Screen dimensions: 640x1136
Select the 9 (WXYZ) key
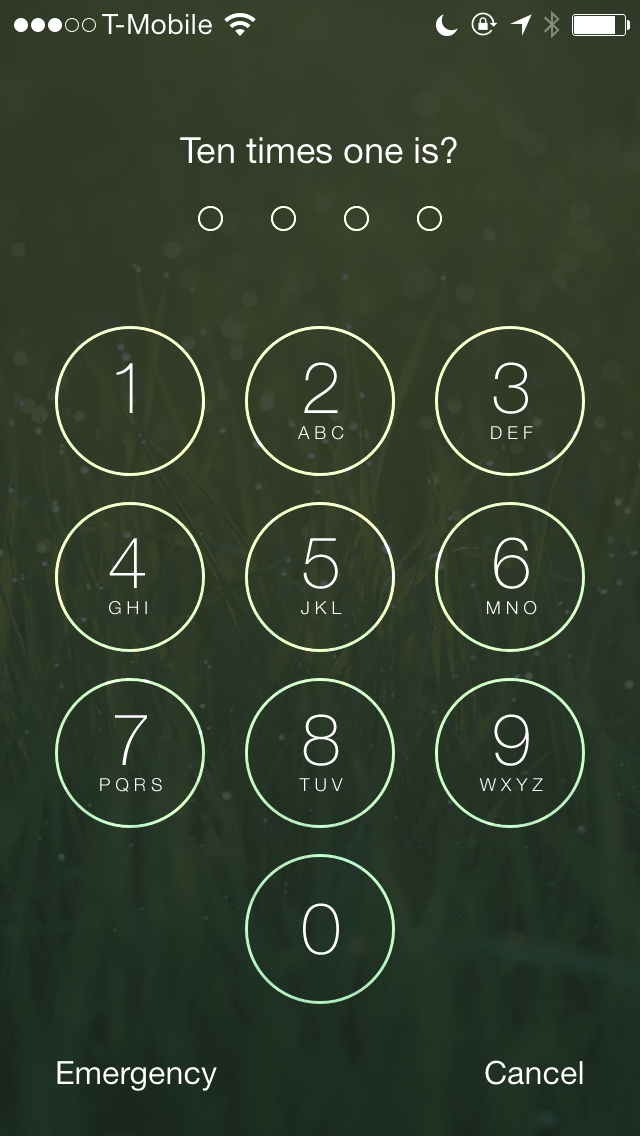tap(510, 753)
